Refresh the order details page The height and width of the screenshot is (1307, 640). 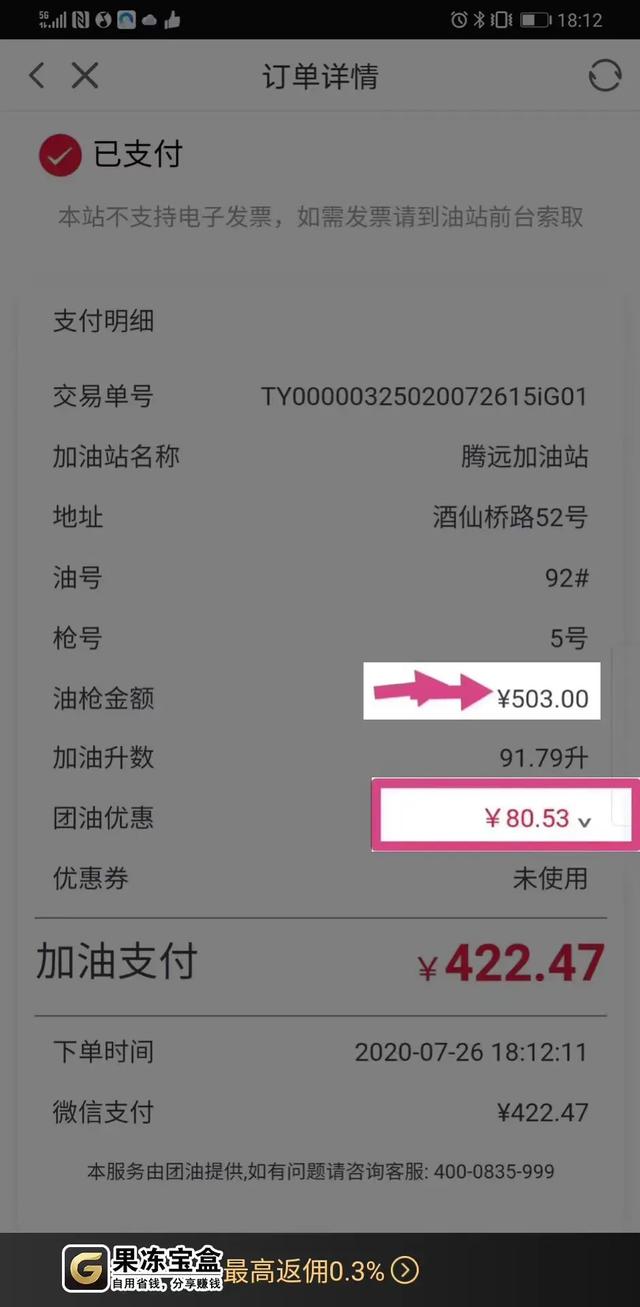604,76
